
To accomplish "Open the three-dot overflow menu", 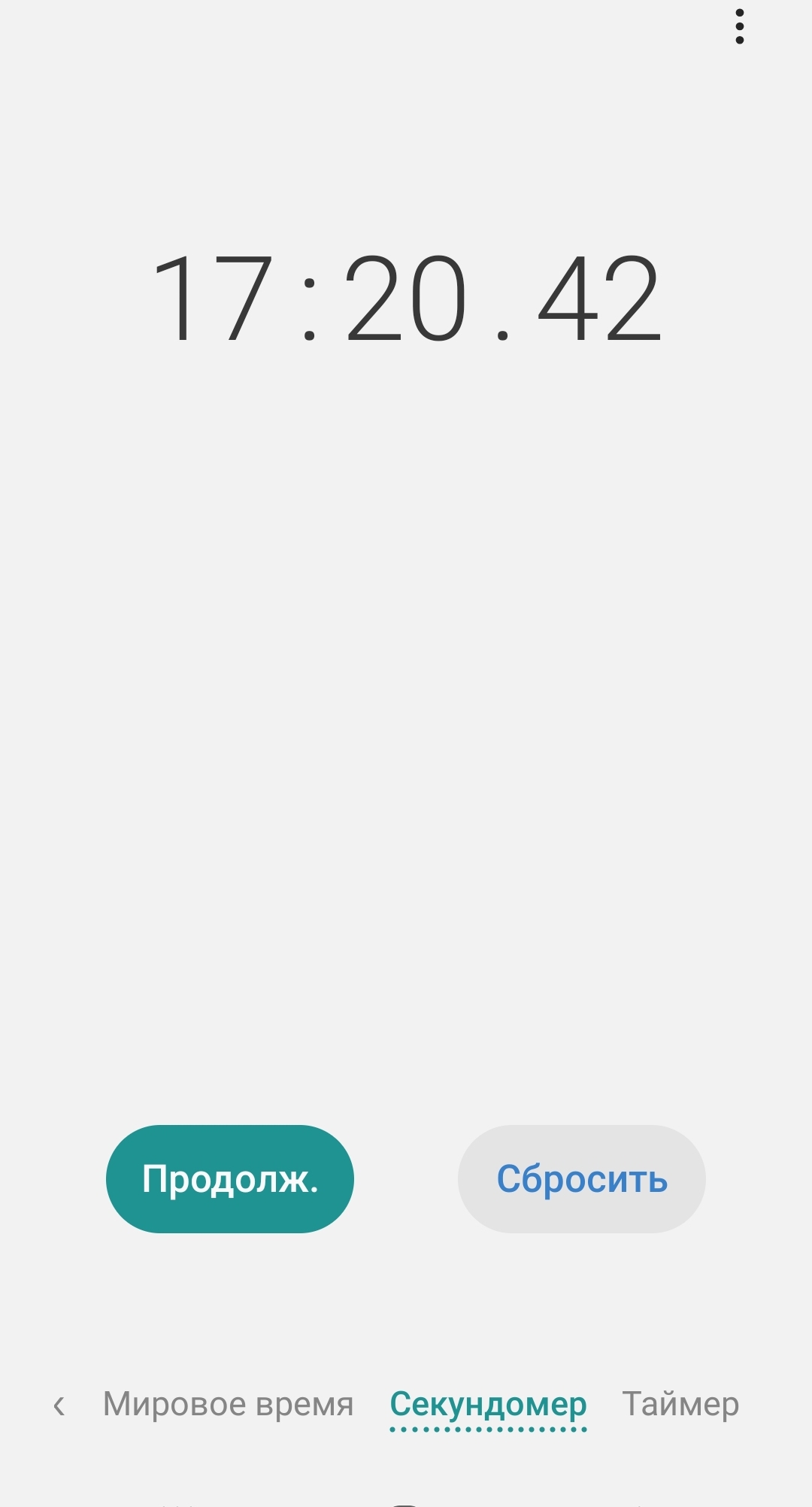I will coord(740,27).
